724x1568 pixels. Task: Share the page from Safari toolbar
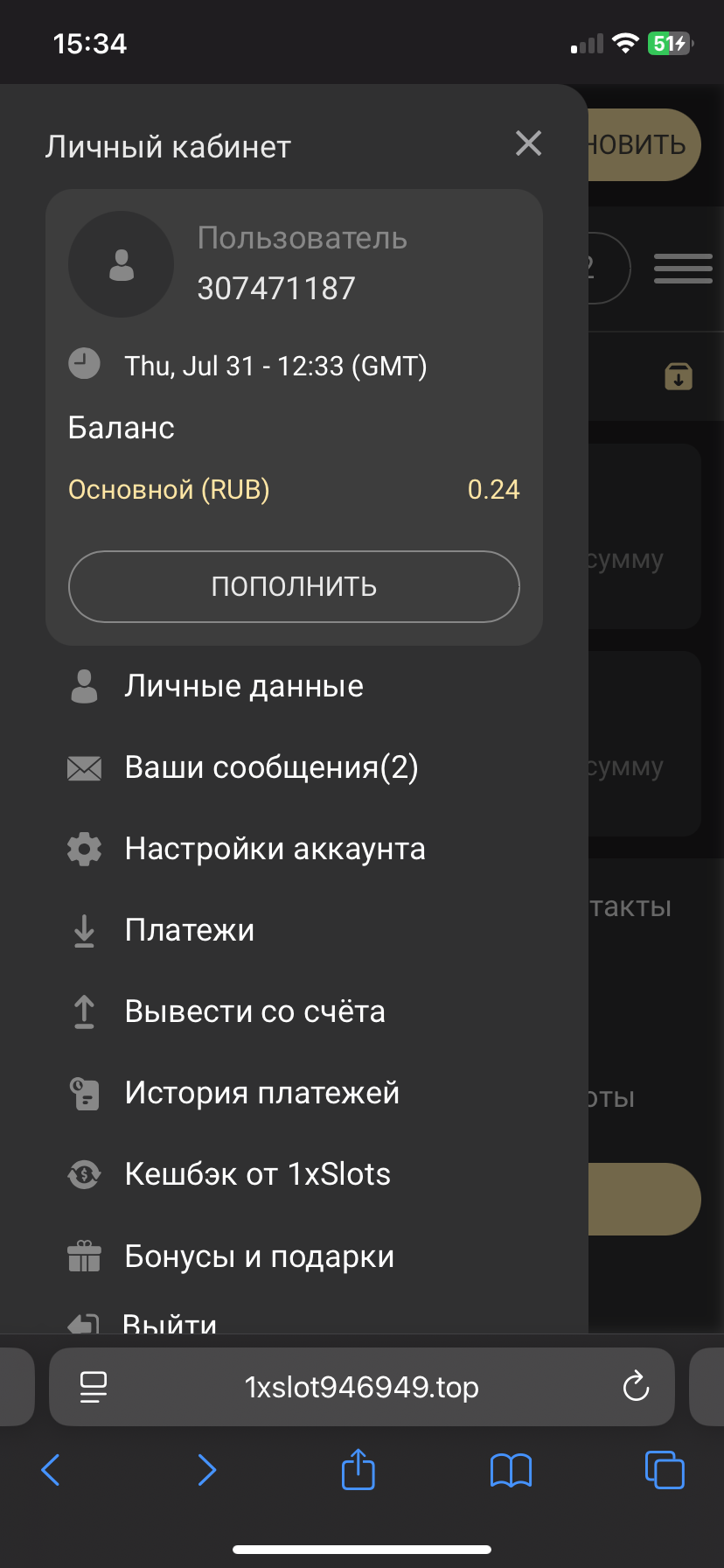pyautogui.click(x=358, y=1469)
